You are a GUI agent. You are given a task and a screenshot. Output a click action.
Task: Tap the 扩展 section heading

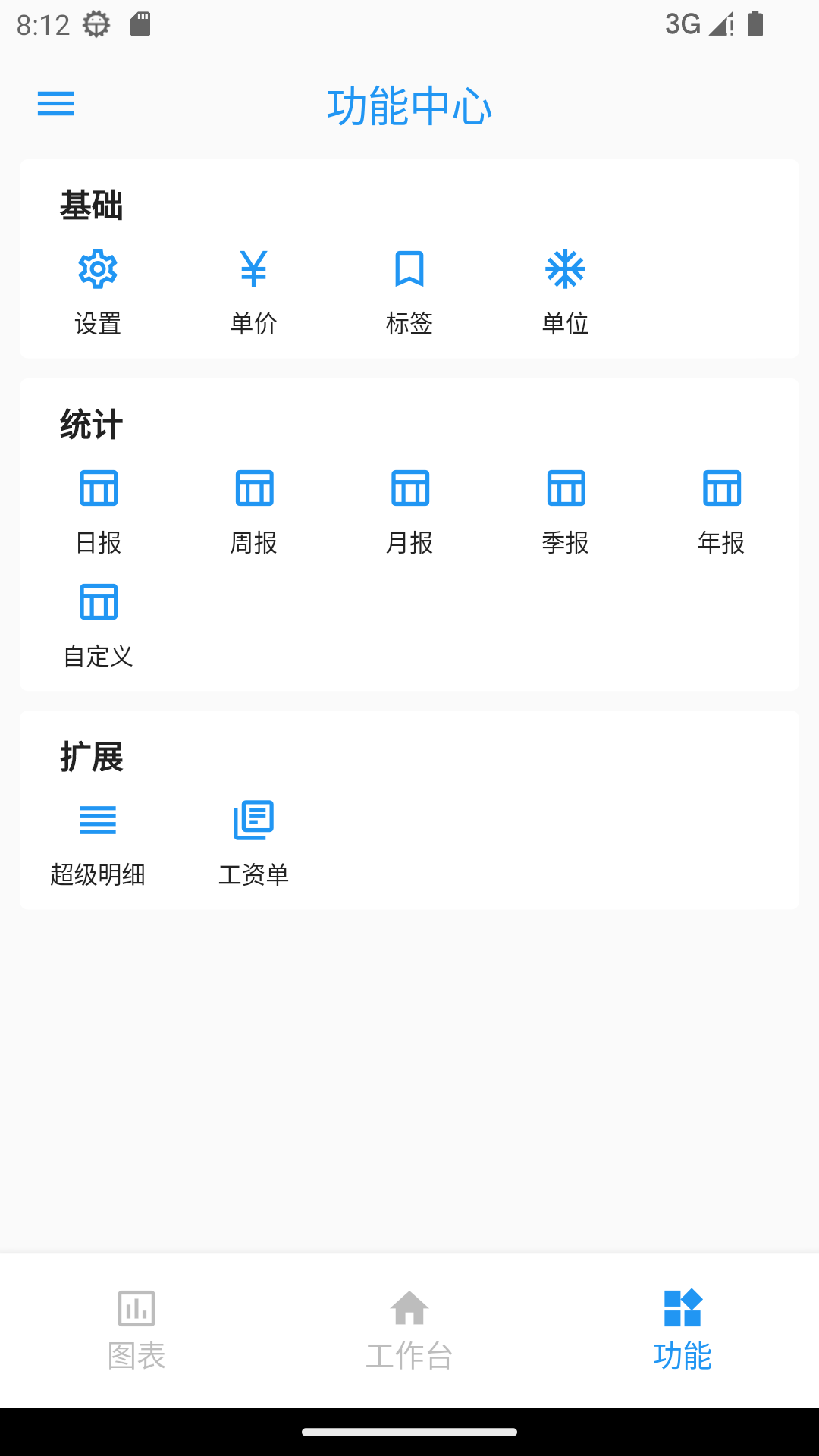[x=93, y=756]
